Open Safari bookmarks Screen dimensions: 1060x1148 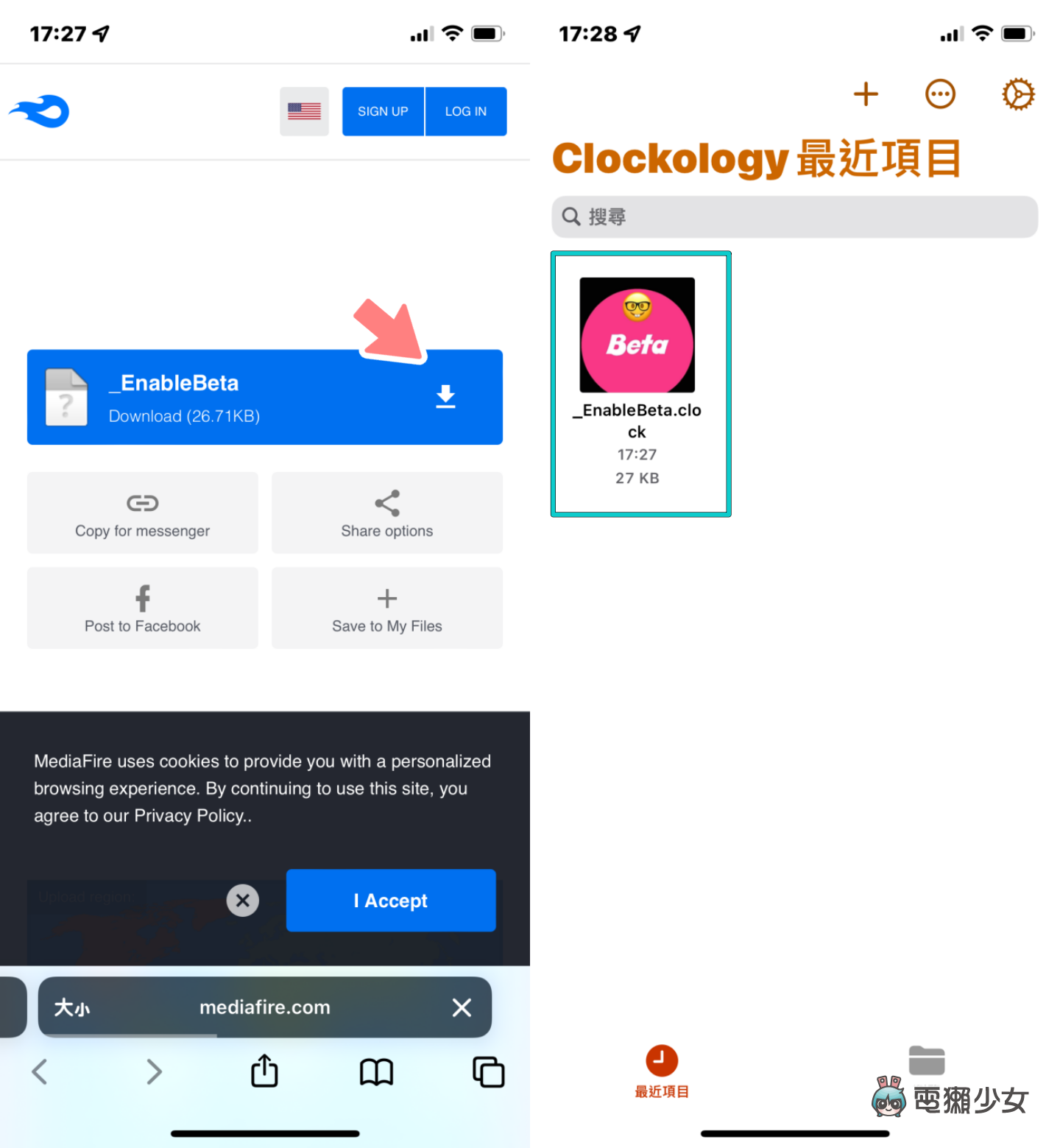point(376,1071)
